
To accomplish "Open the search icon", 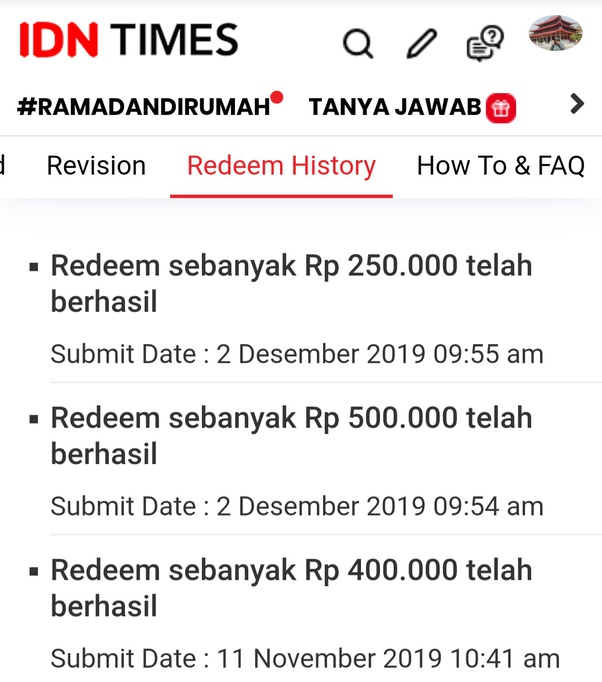I will 357,44.
